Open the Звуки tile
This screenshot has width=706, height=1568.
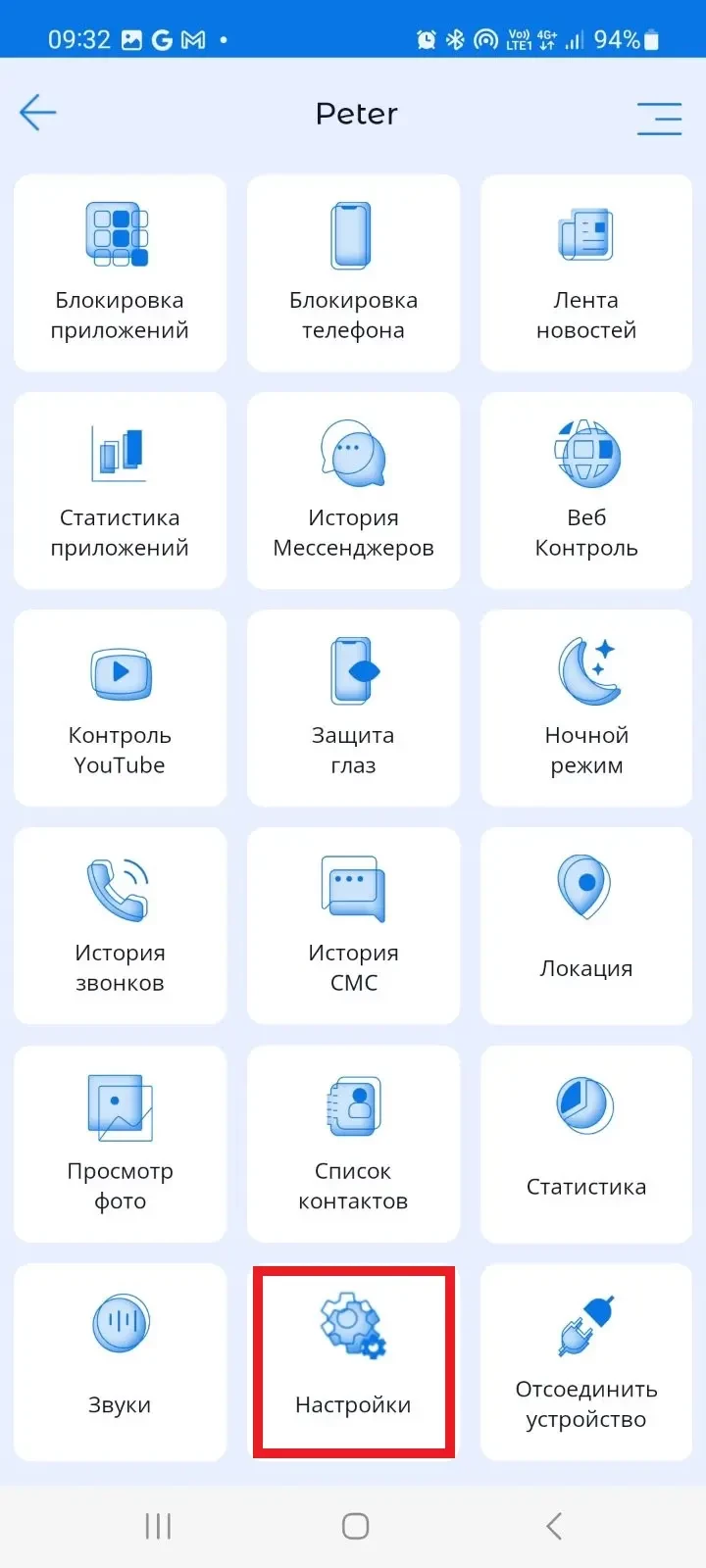click(120, 1361)
